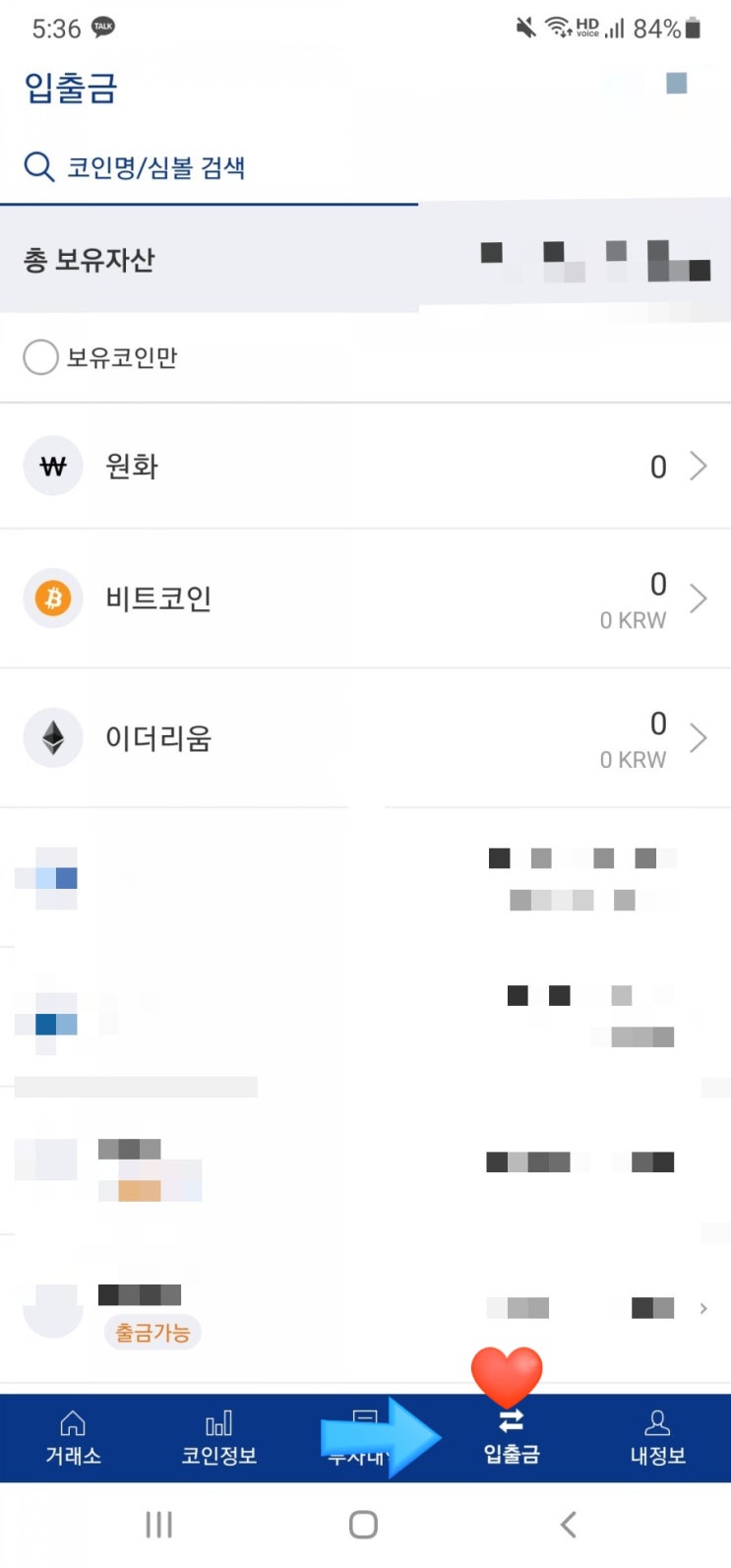Open Bitcoin details via its chevron
This screenshot has height=1568, width=731.
pyautogui.click(x=700, y=598)
